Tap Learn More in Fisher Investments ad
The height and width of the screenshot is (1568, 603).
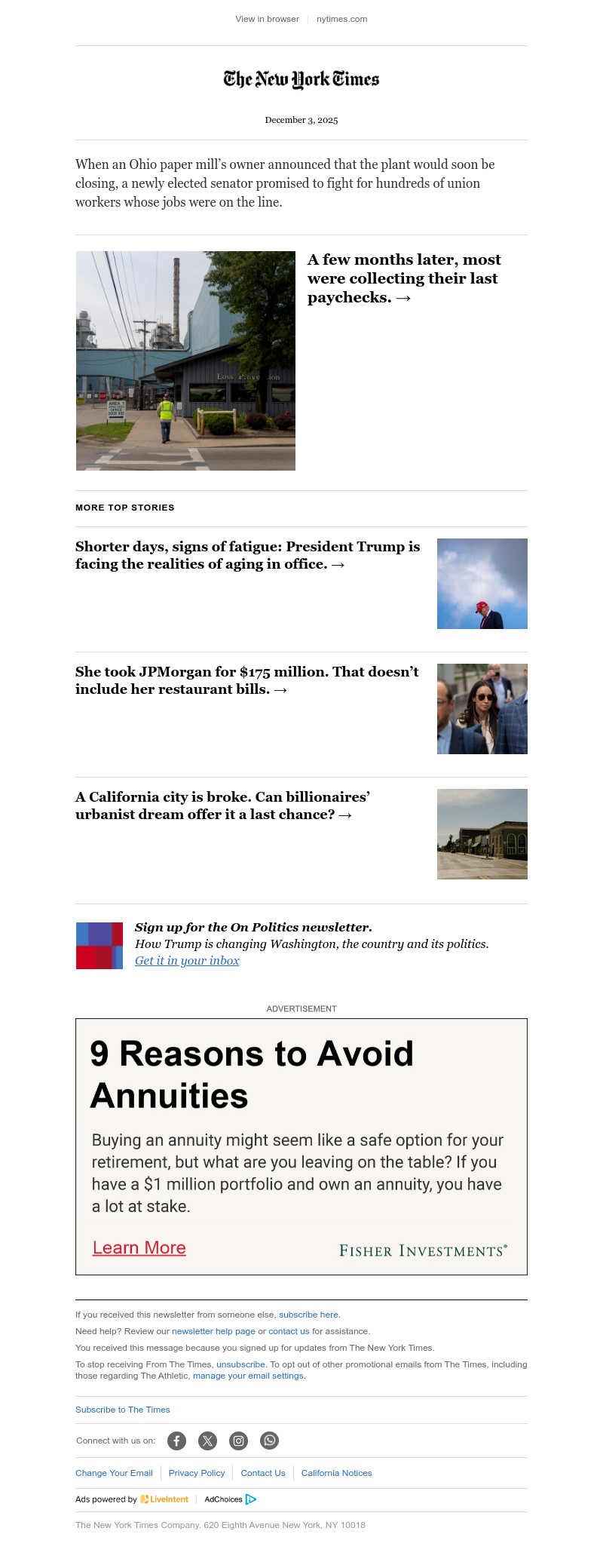click(139, 1247)
